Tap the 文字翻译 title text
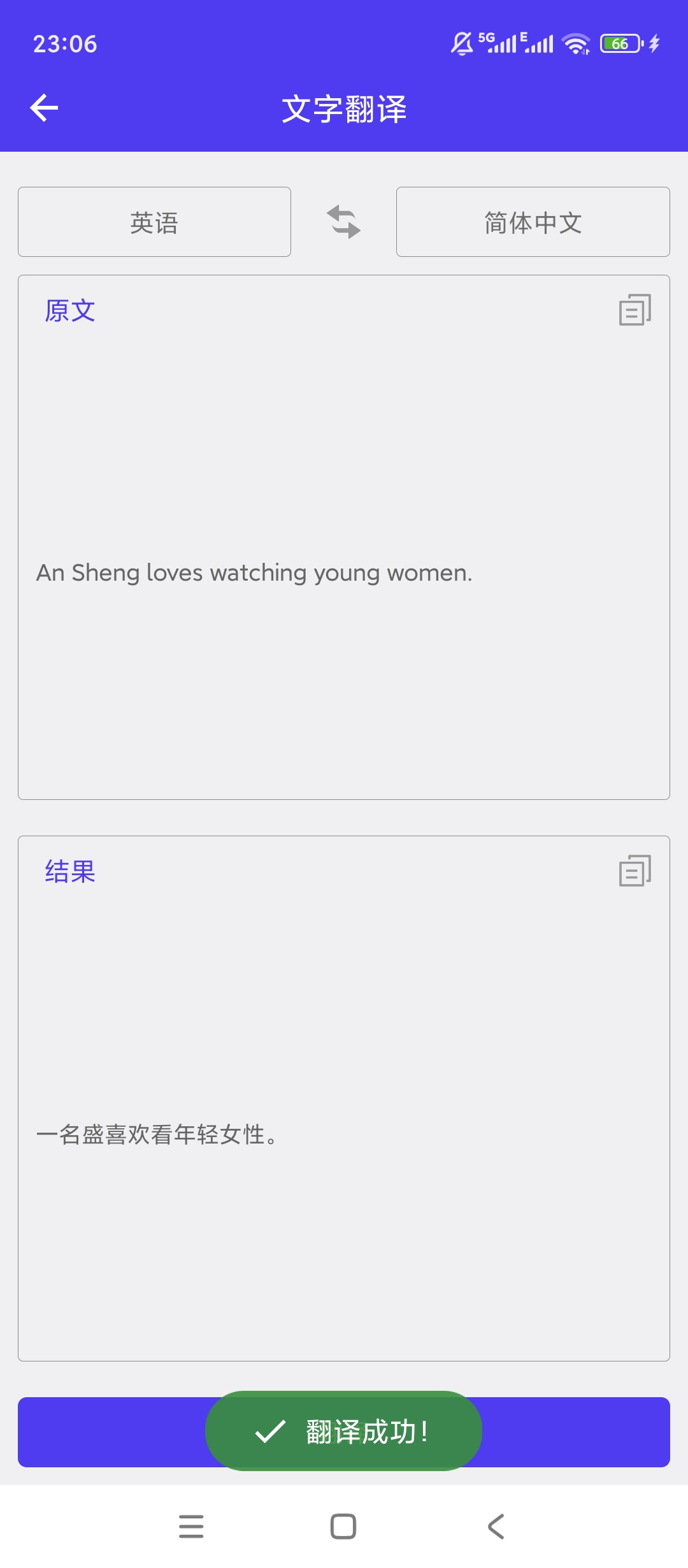The height and width of the screenshot is (1568, 688). pos(344,108)
